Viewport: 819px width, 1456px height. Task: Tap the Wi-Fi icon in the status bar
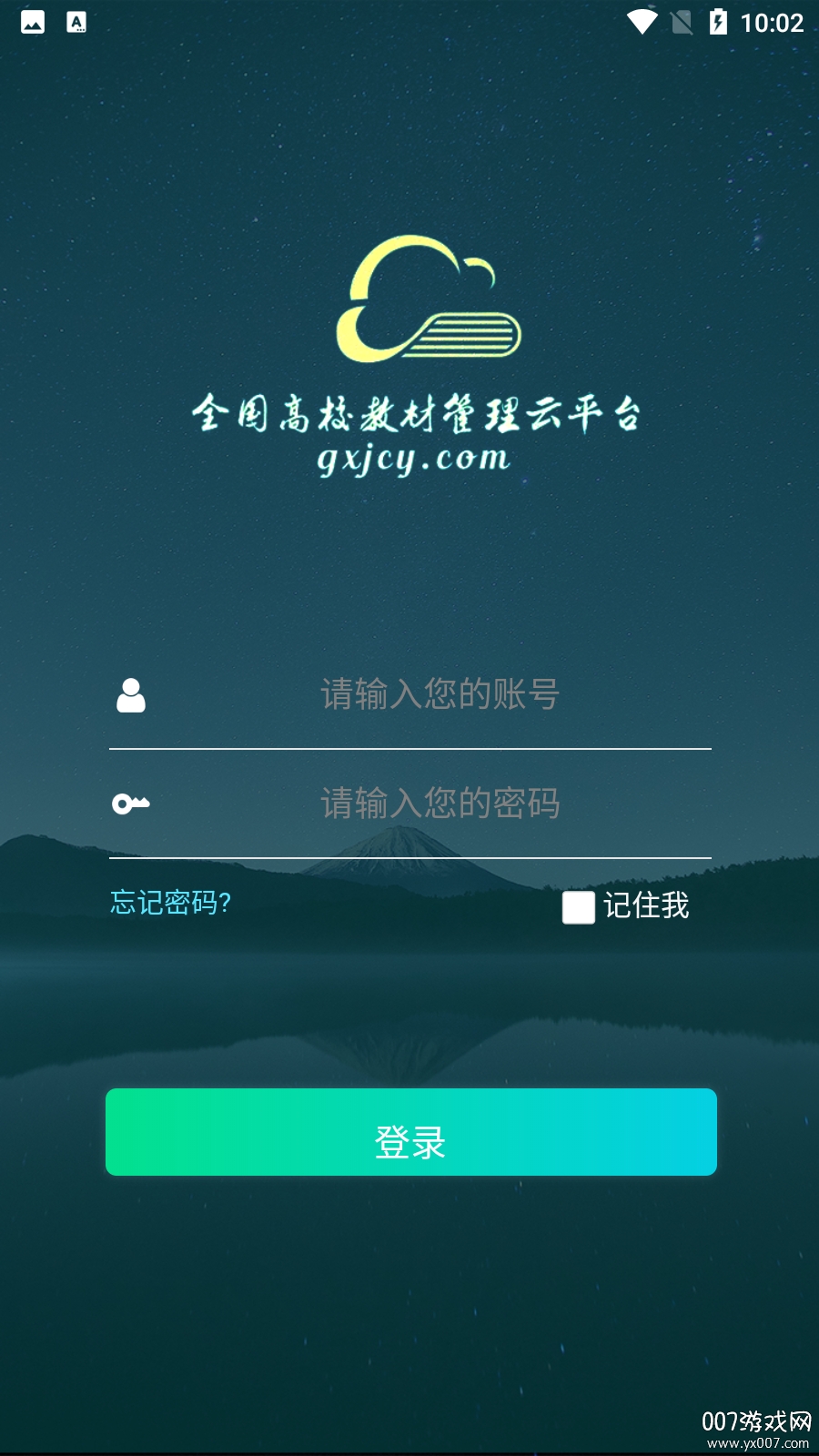642,22
